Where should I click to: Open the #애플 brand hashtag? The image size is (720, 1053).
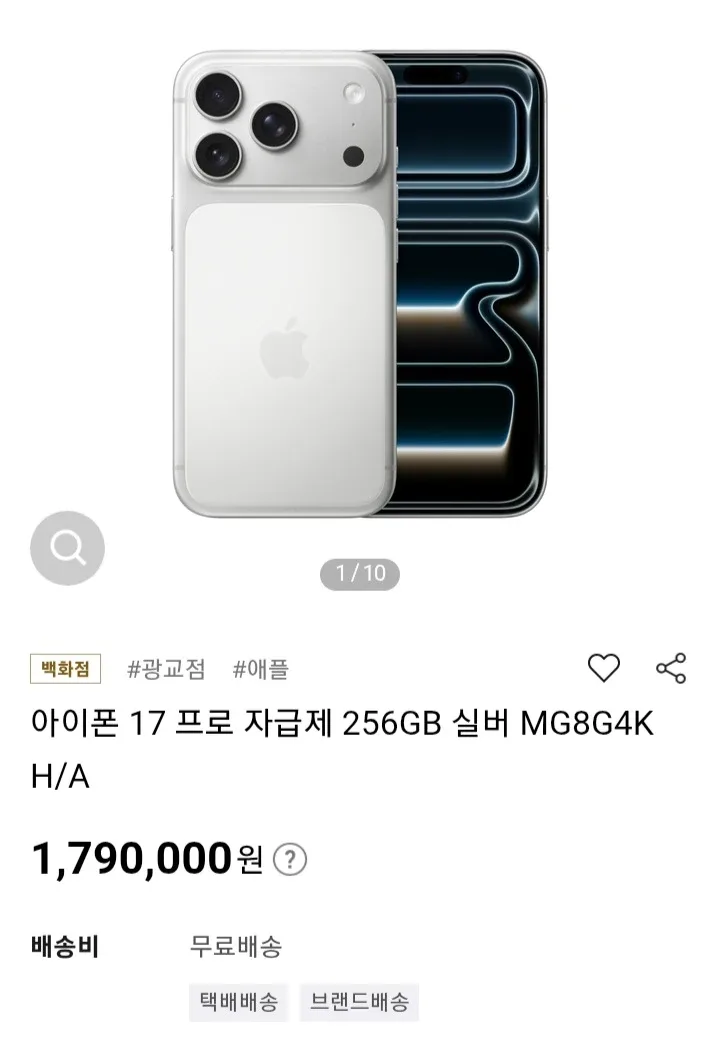tap(260, 669)
